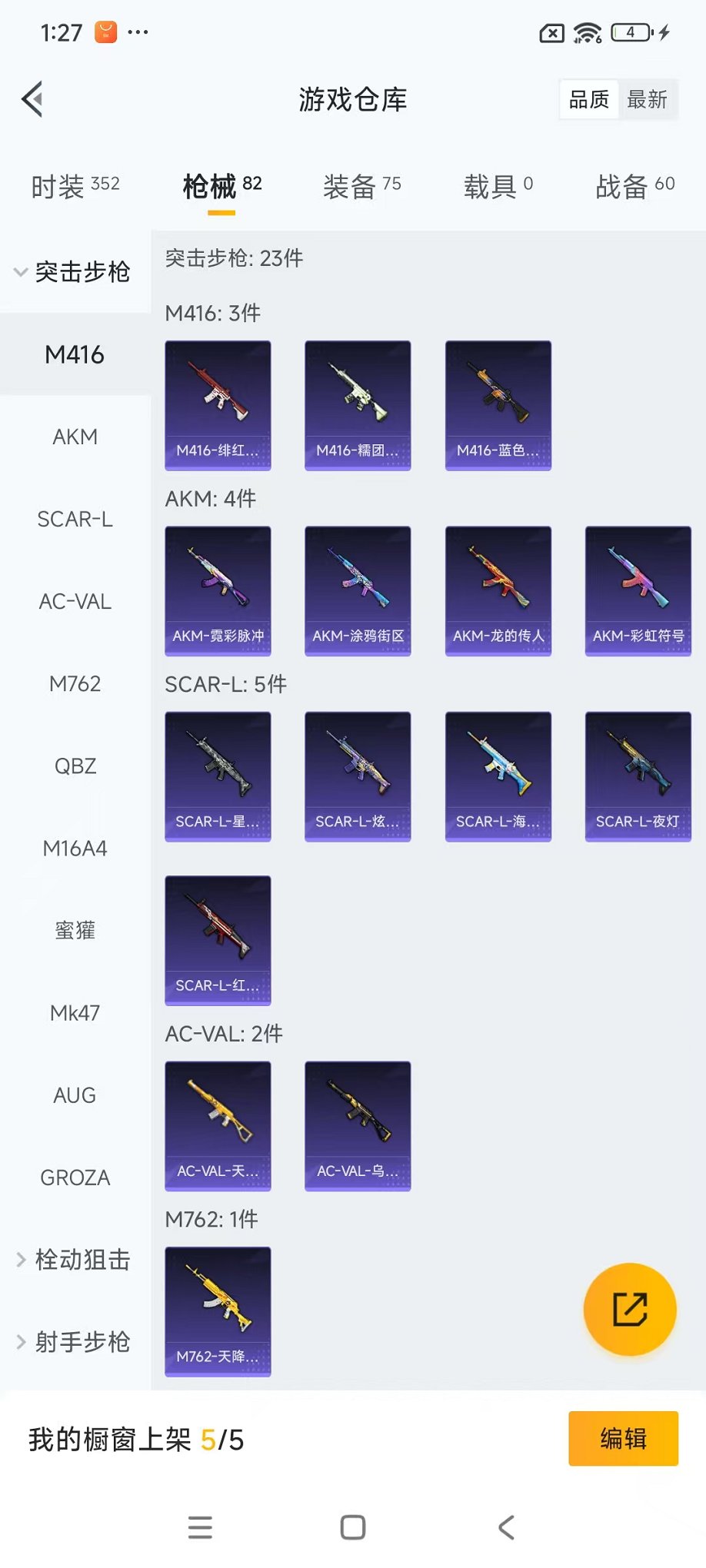Screen dimensions: 706x1568
Task: Select AKM in the sidebar
Action: (75, 437)
